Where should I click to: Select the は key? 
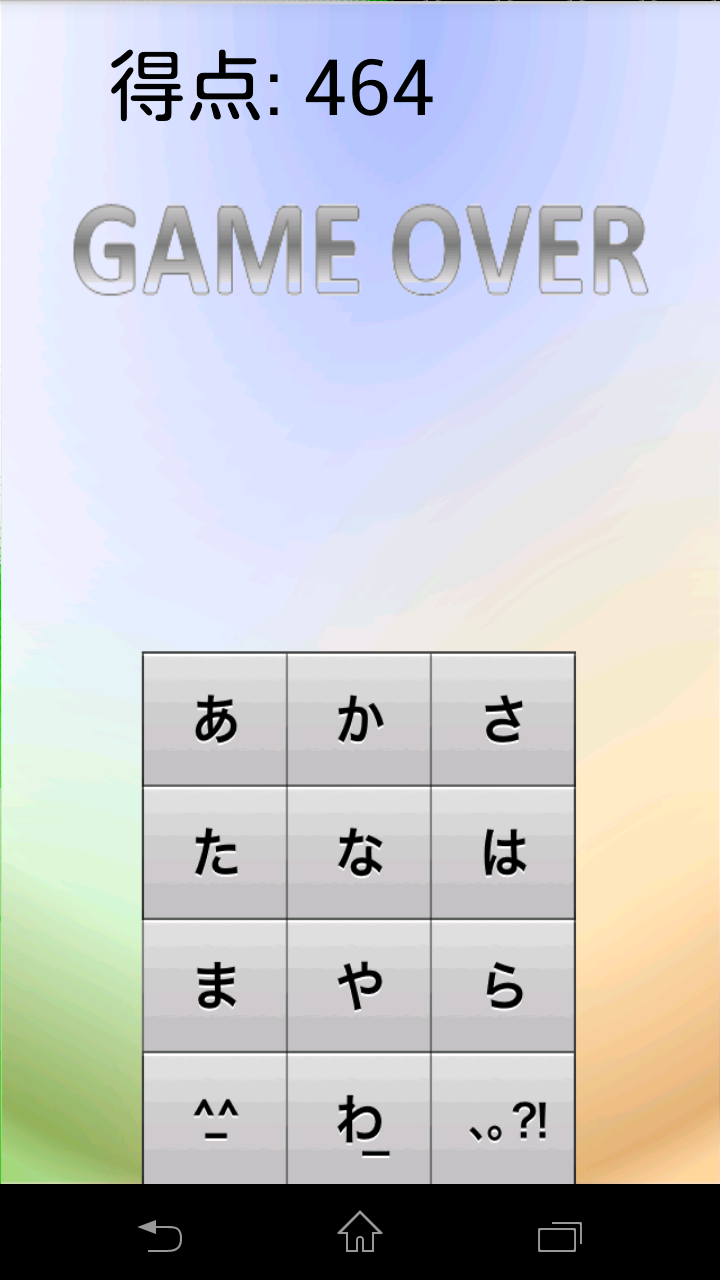point(503,853)
